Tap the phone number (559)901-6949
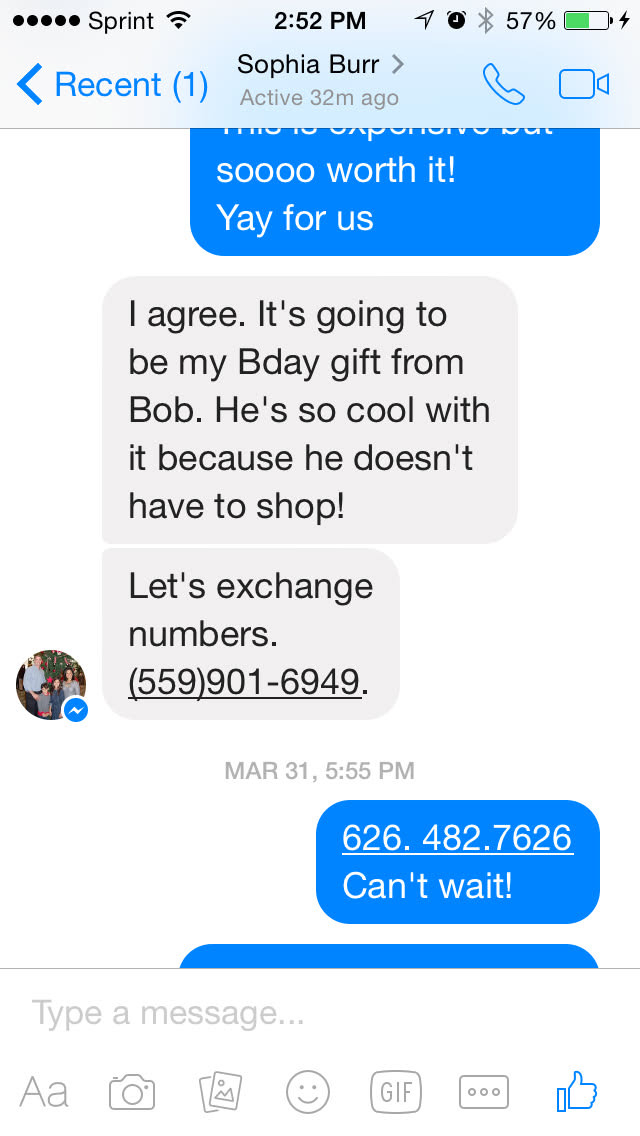Screen dimensions: 640x1136 pyautogui.click(x=243, y=681)
